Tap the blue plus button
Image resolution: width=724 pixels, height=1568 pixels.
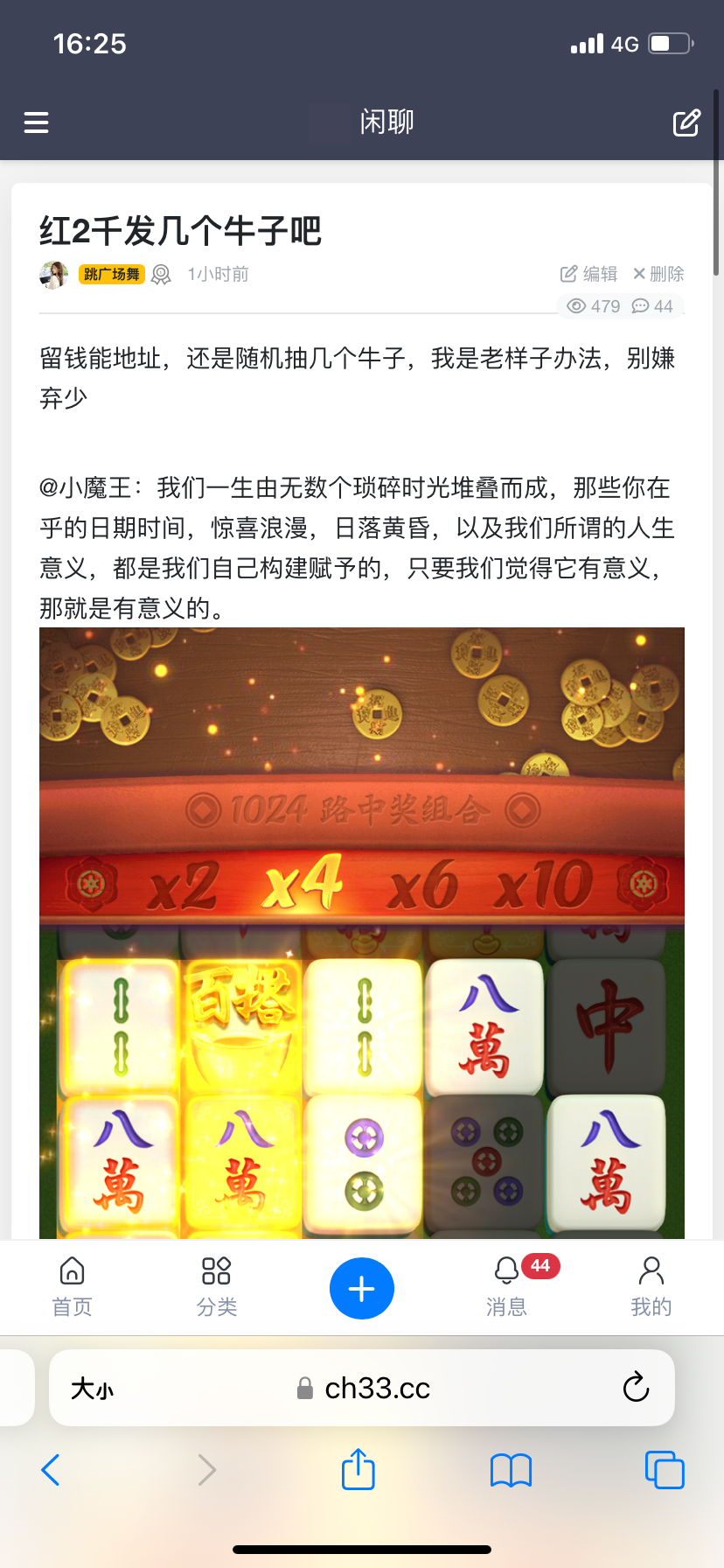361,1289
